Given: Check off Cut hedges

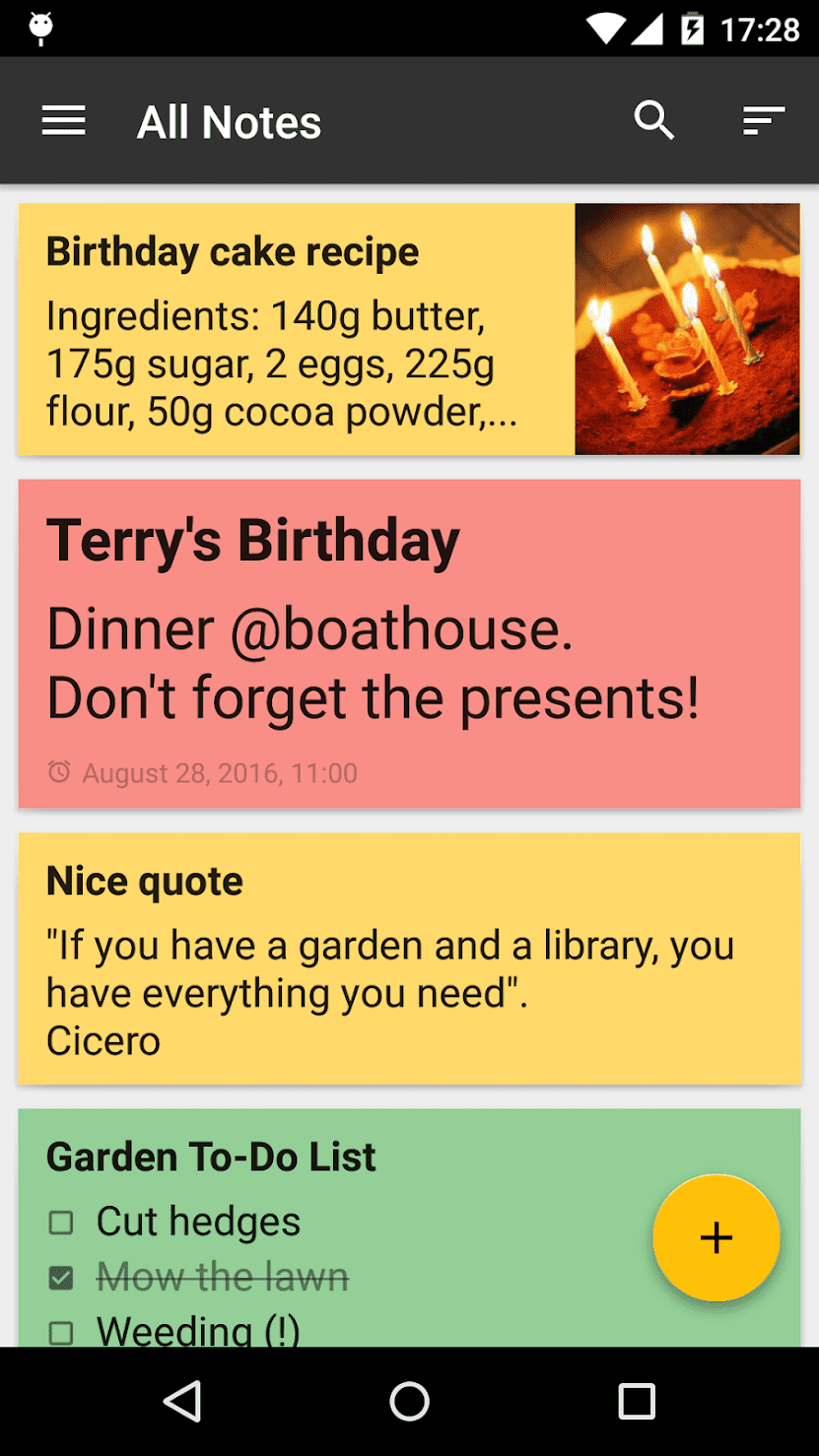Looking at the screenshot, I should coord(61,1223).
